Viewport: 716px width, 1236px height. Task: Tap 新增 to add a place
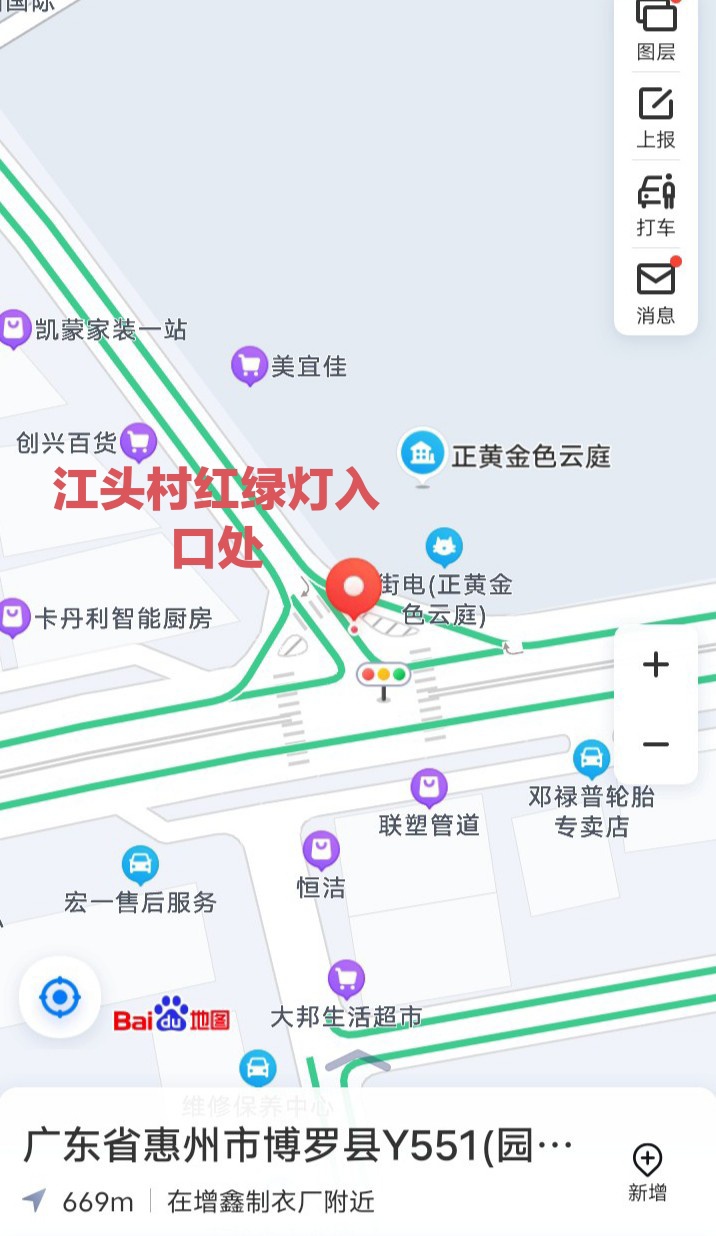click(647, 1172)
